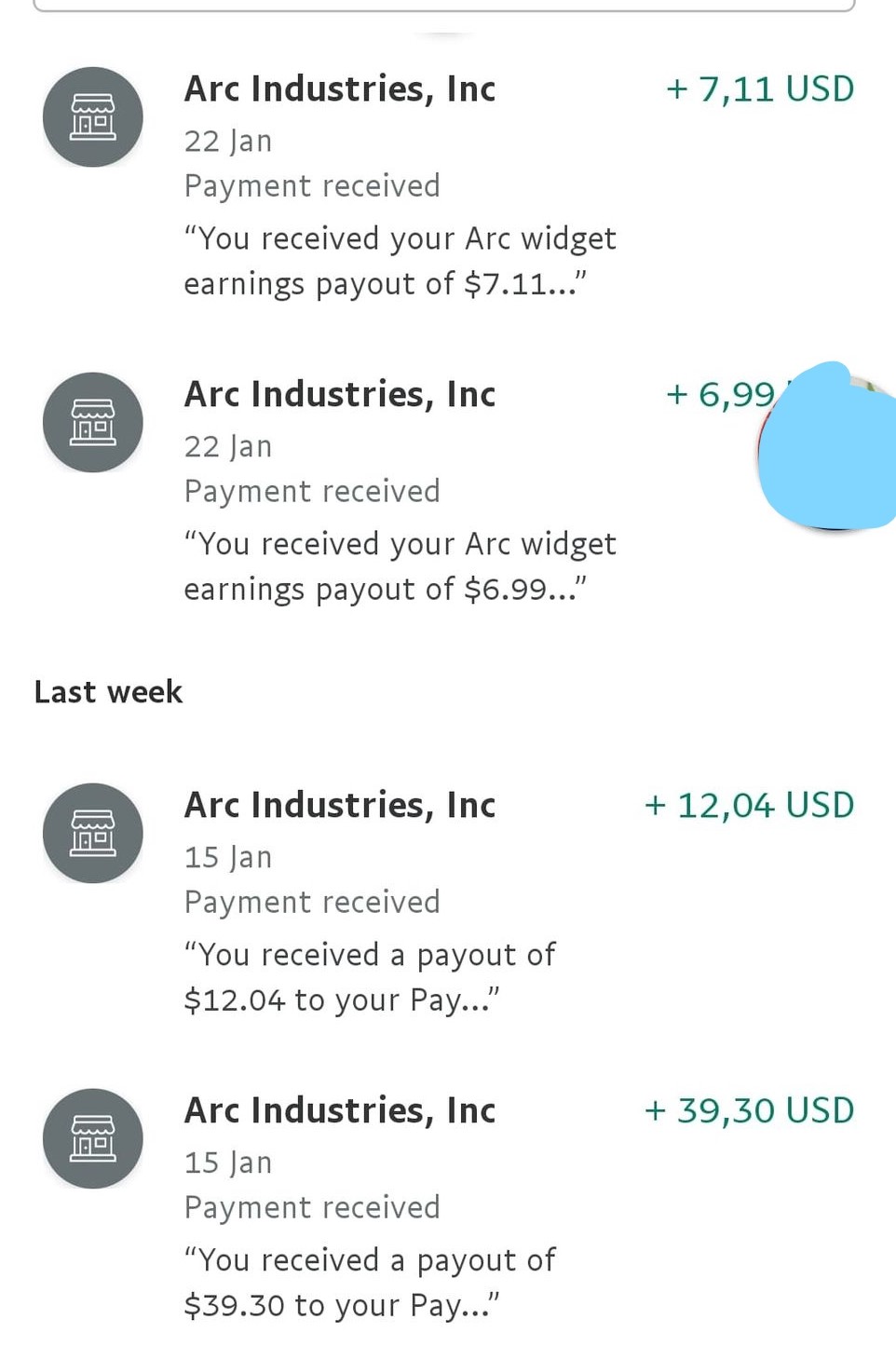Click the Arc widget earnings payout message
This screenshot has width=896, height=1360.
(399, 261)
